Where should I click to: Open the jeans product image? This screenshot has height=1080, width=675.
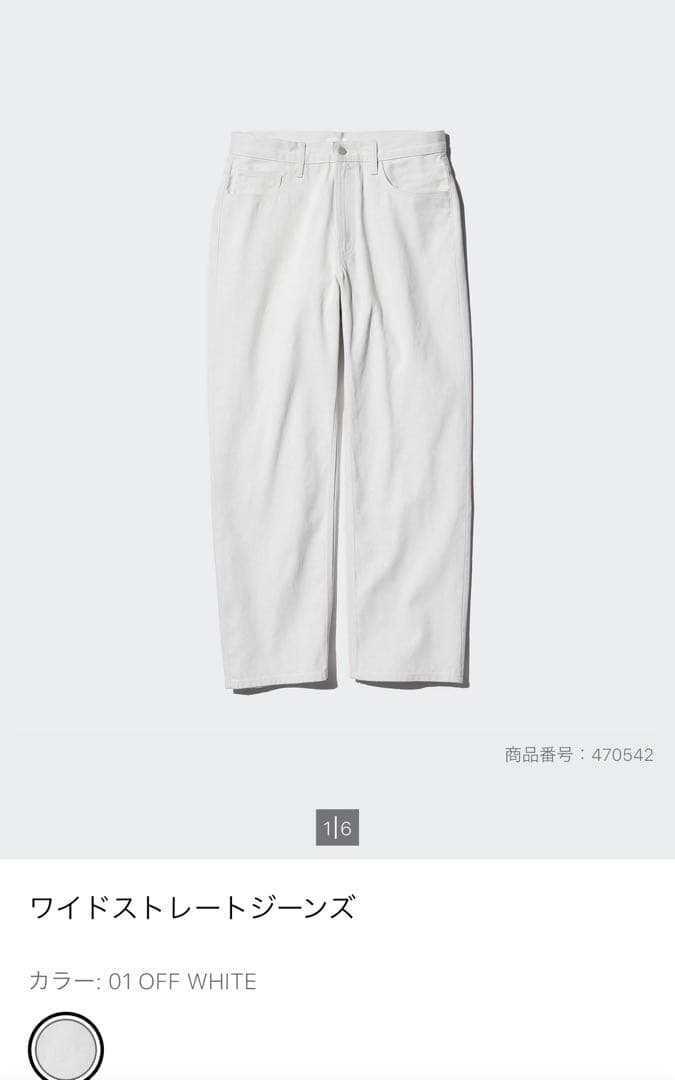[340, 409]
